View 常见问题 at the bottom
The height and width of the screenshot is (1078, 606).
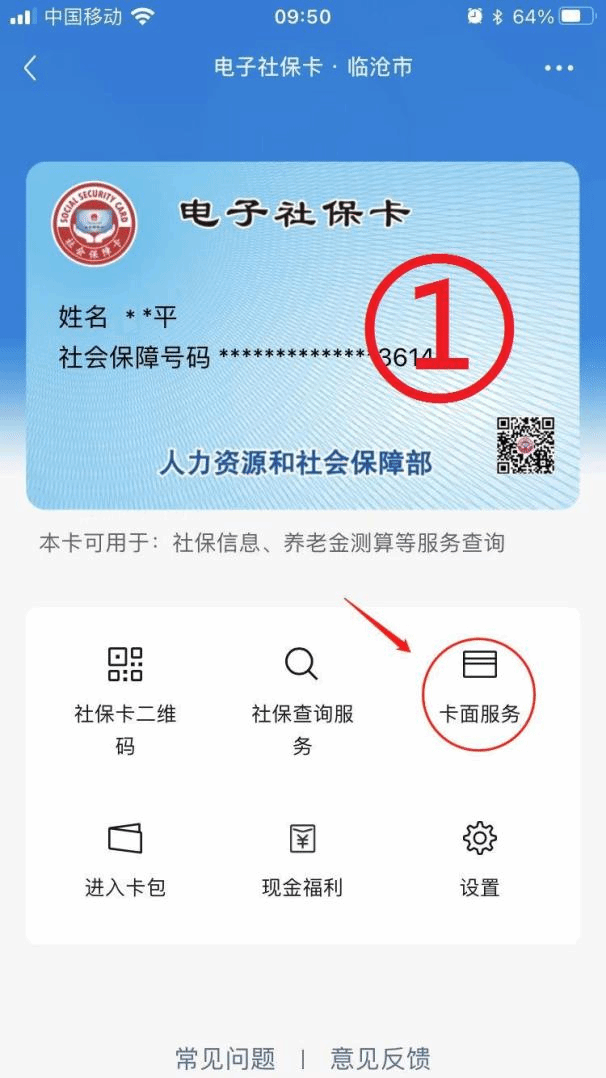click(x=225, y=1058)
